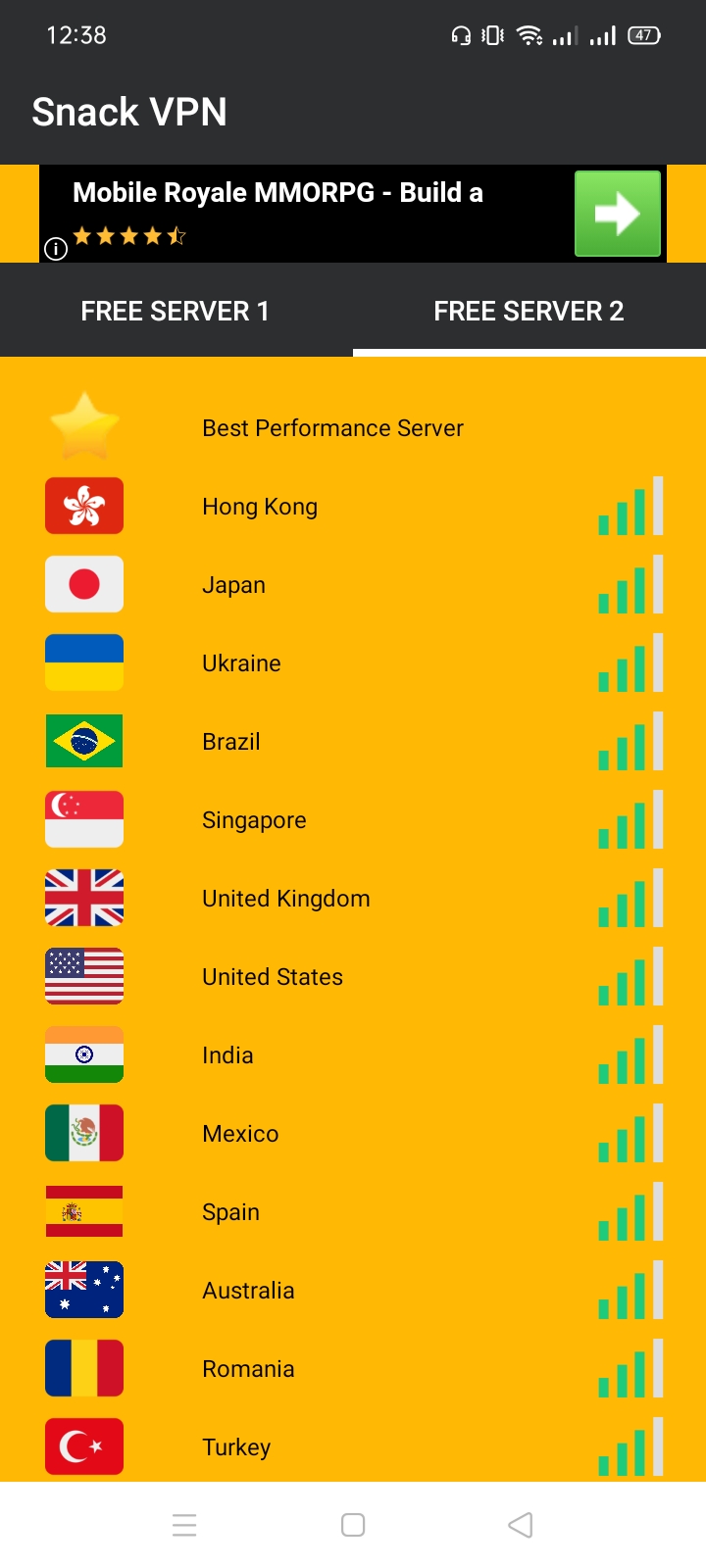Select the Free Server 2 tab
This screenshot has width=706, height=1568.
pos(529,312)
